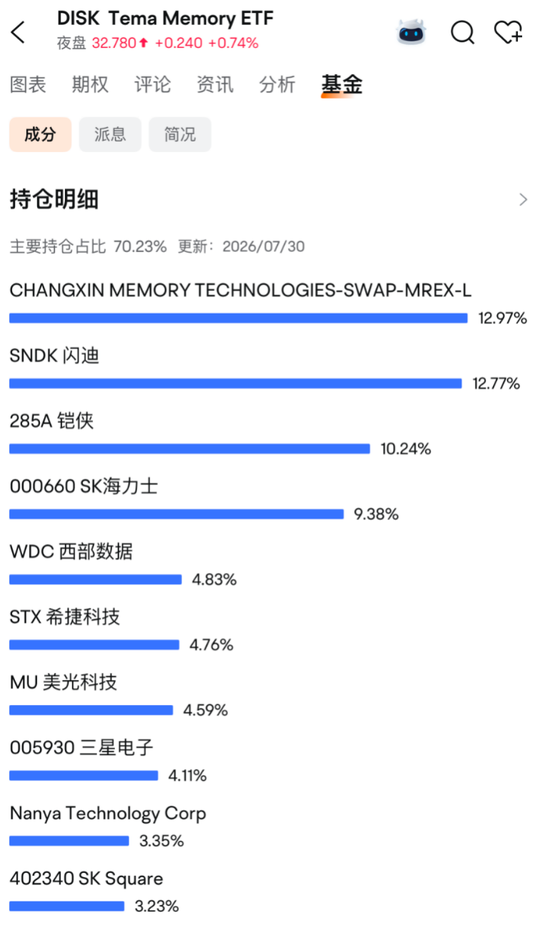This screenshot has width=550, height=930.
Task: Open SNDK 闪迪 holding
Action: pos(265,370)
